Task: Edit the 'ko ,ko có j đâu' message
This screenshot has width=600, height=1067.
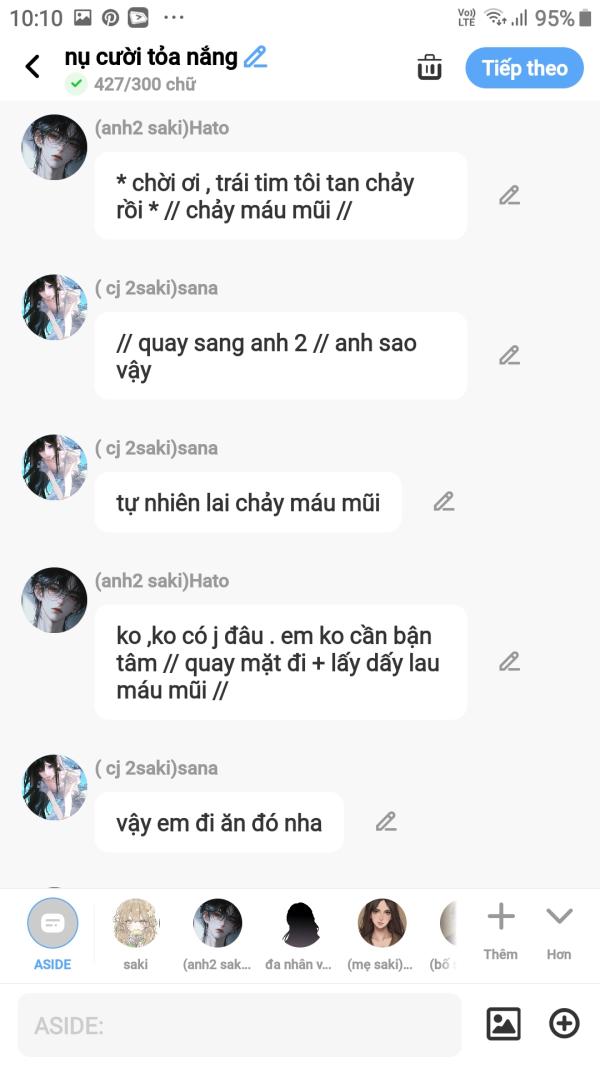Action: coord(509,661)
